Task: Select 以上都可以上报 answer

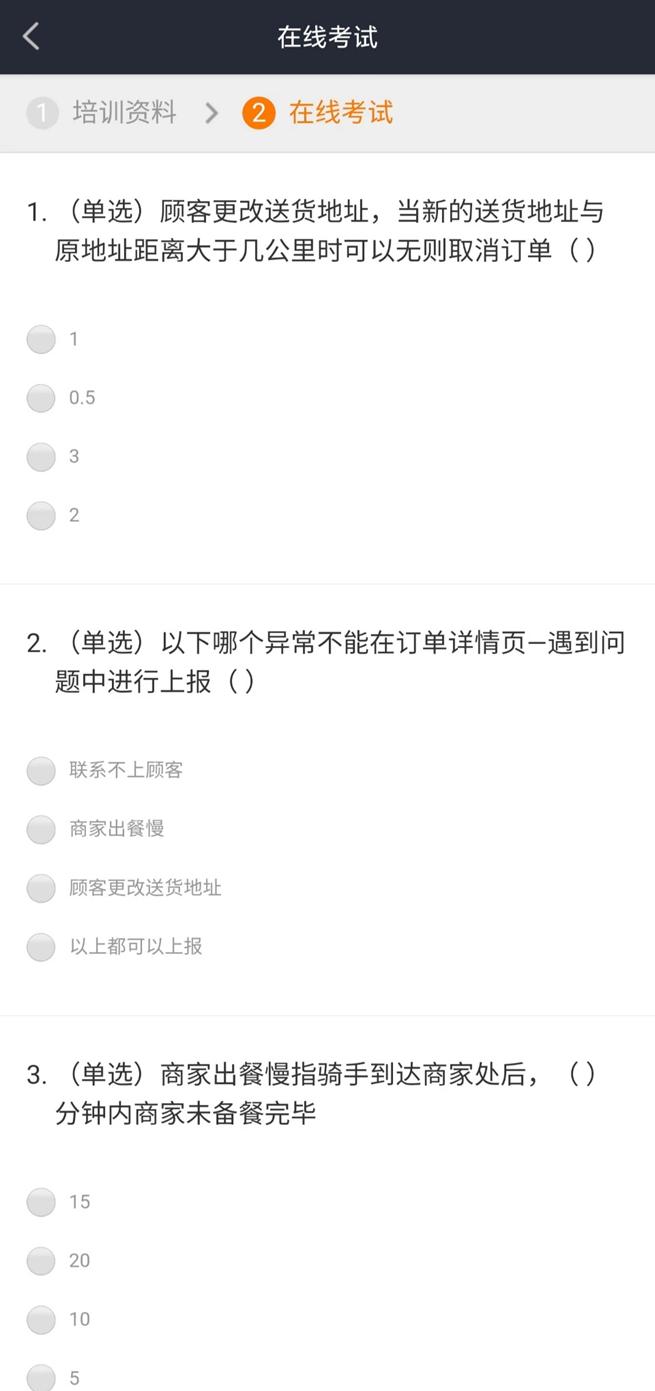Action: (x=41, y=947)
